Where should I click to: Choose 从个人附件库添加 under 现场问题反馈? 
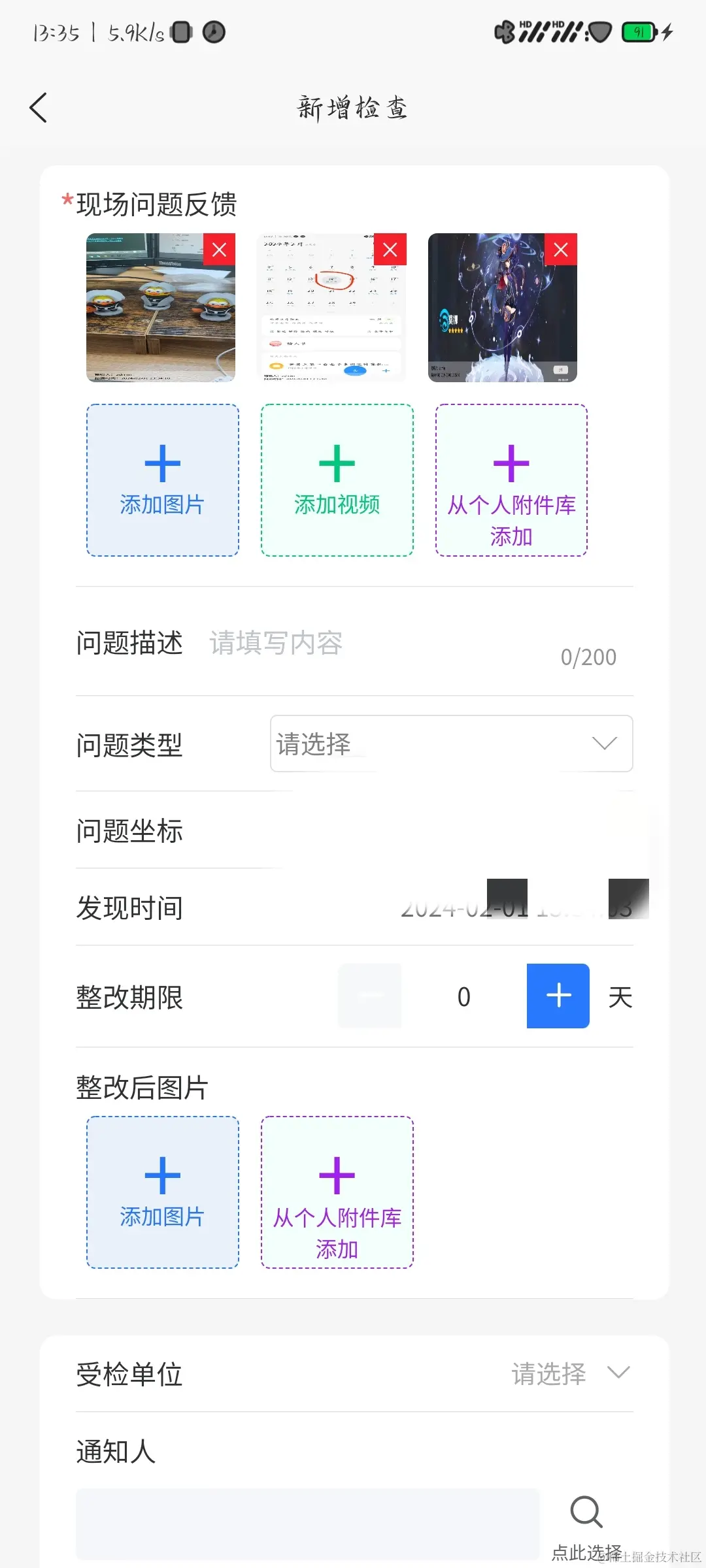[x=511, y=480]
